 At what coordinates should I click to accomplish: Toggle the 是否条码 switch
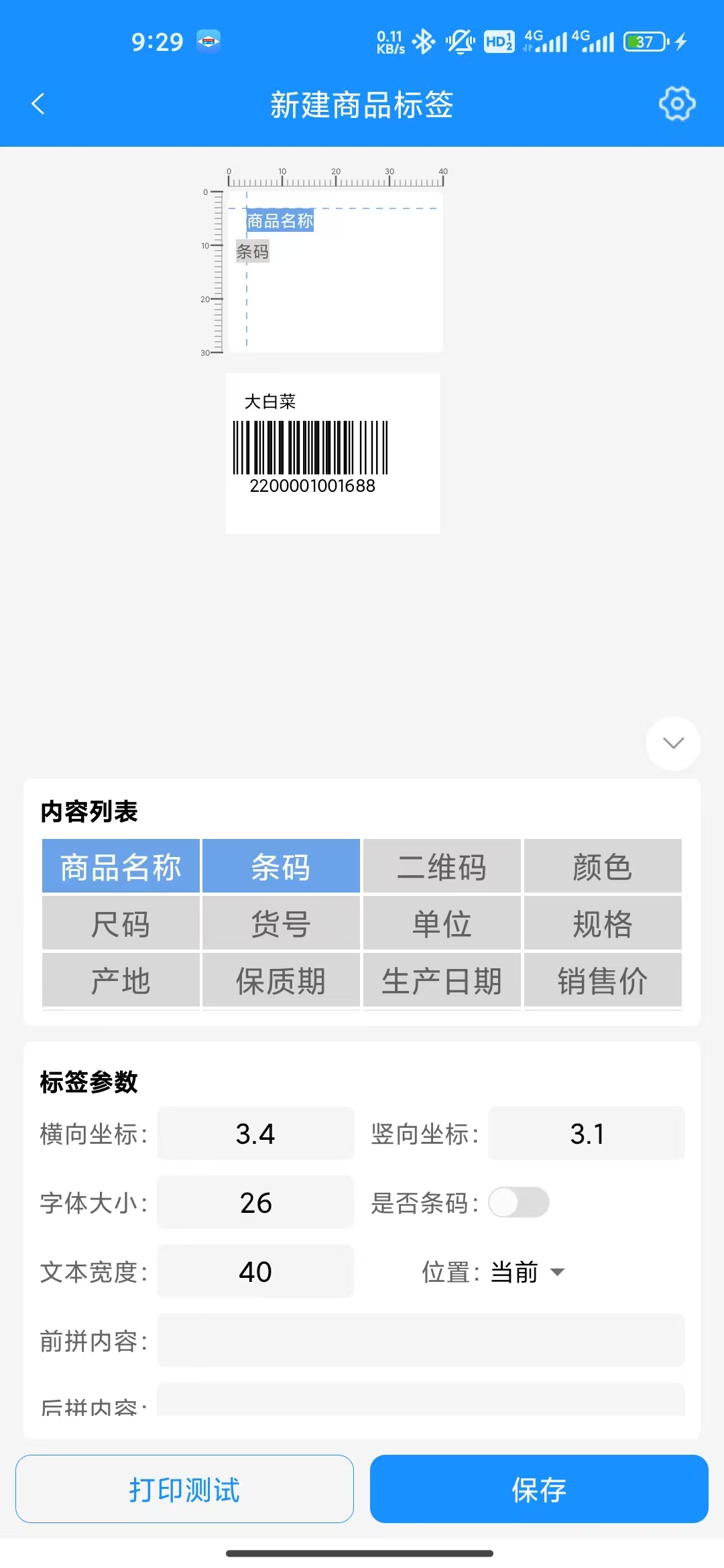point(518,1203)
